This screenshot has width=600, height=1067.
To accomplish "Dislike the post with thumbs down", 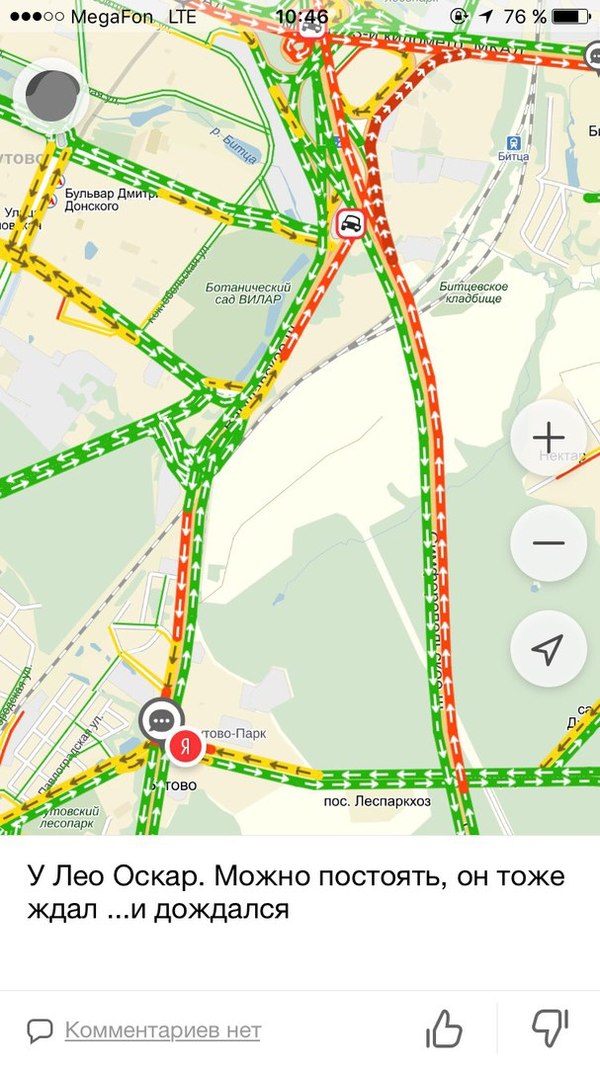I will (x=549, y=1028).
